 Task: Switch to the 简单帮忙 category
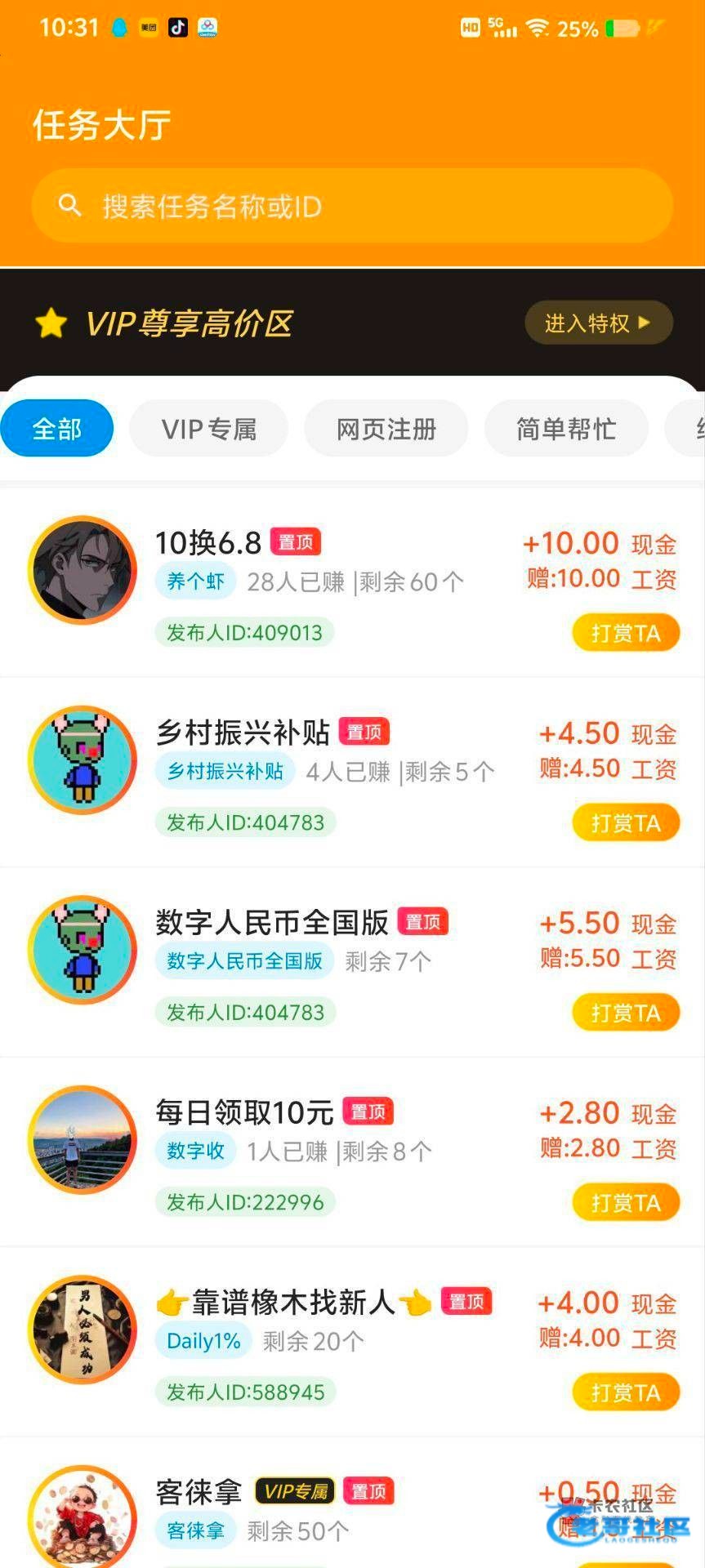[x=566, y=429]
